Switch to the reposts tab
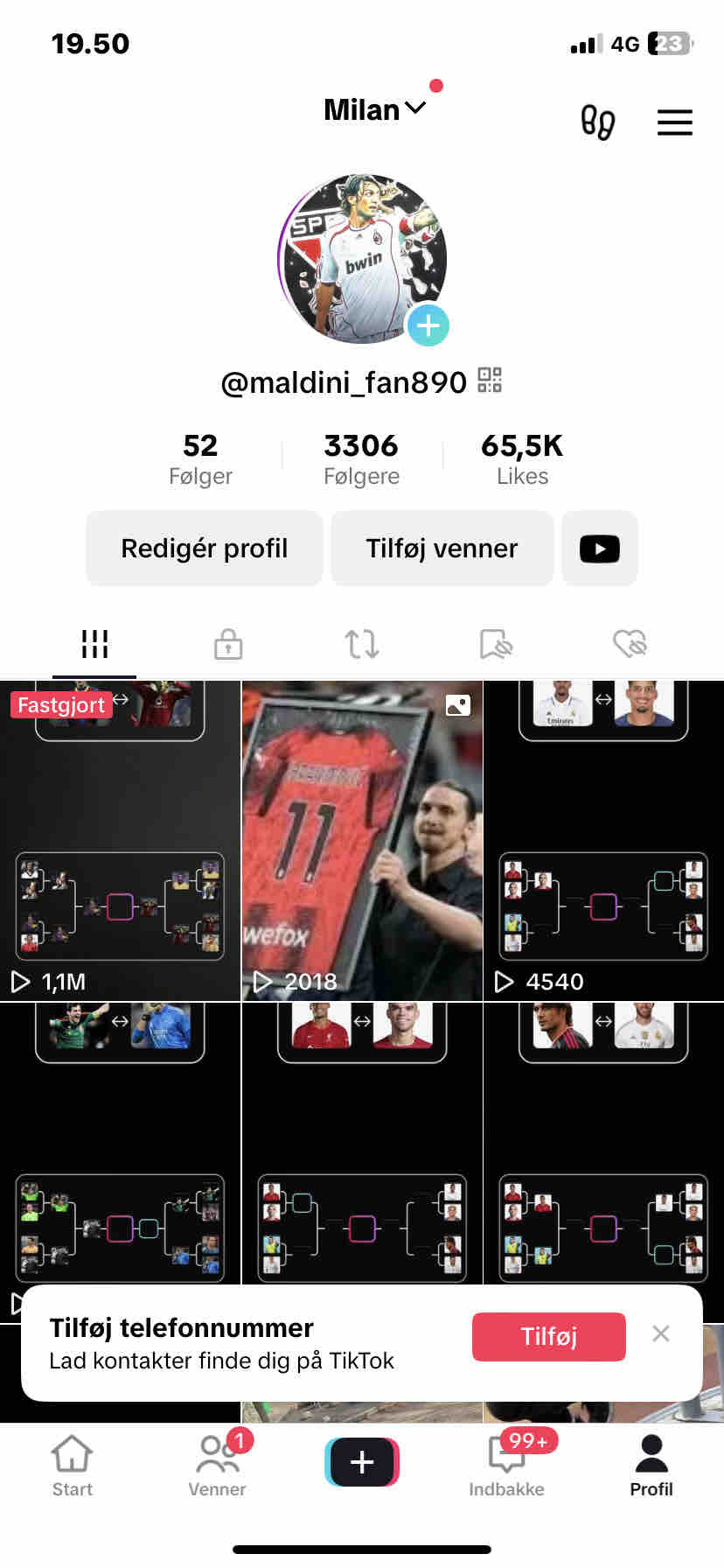 click(x=362, y=644)
